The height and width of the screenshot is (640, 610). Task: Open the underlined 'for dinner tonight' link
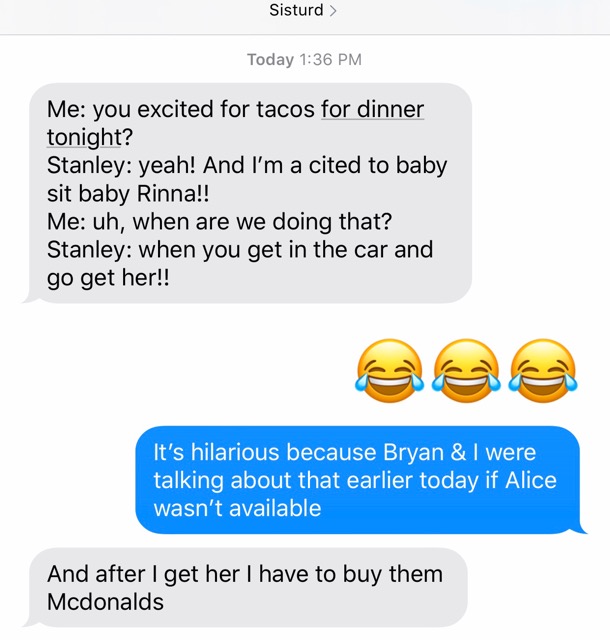[x=372, y=110]
